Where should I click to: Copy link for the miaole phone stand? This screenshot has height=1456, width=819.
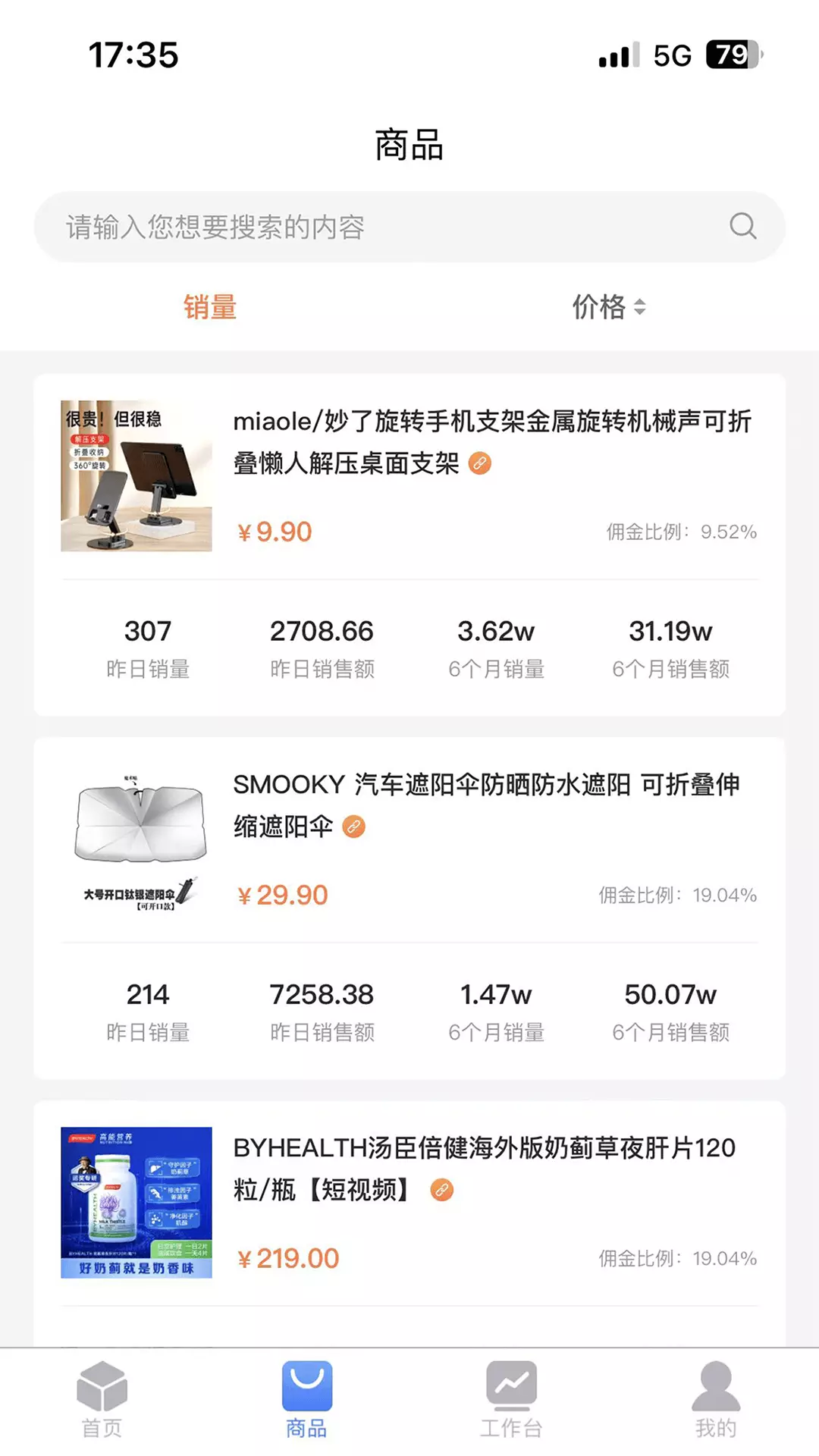(x=480, y=463)
